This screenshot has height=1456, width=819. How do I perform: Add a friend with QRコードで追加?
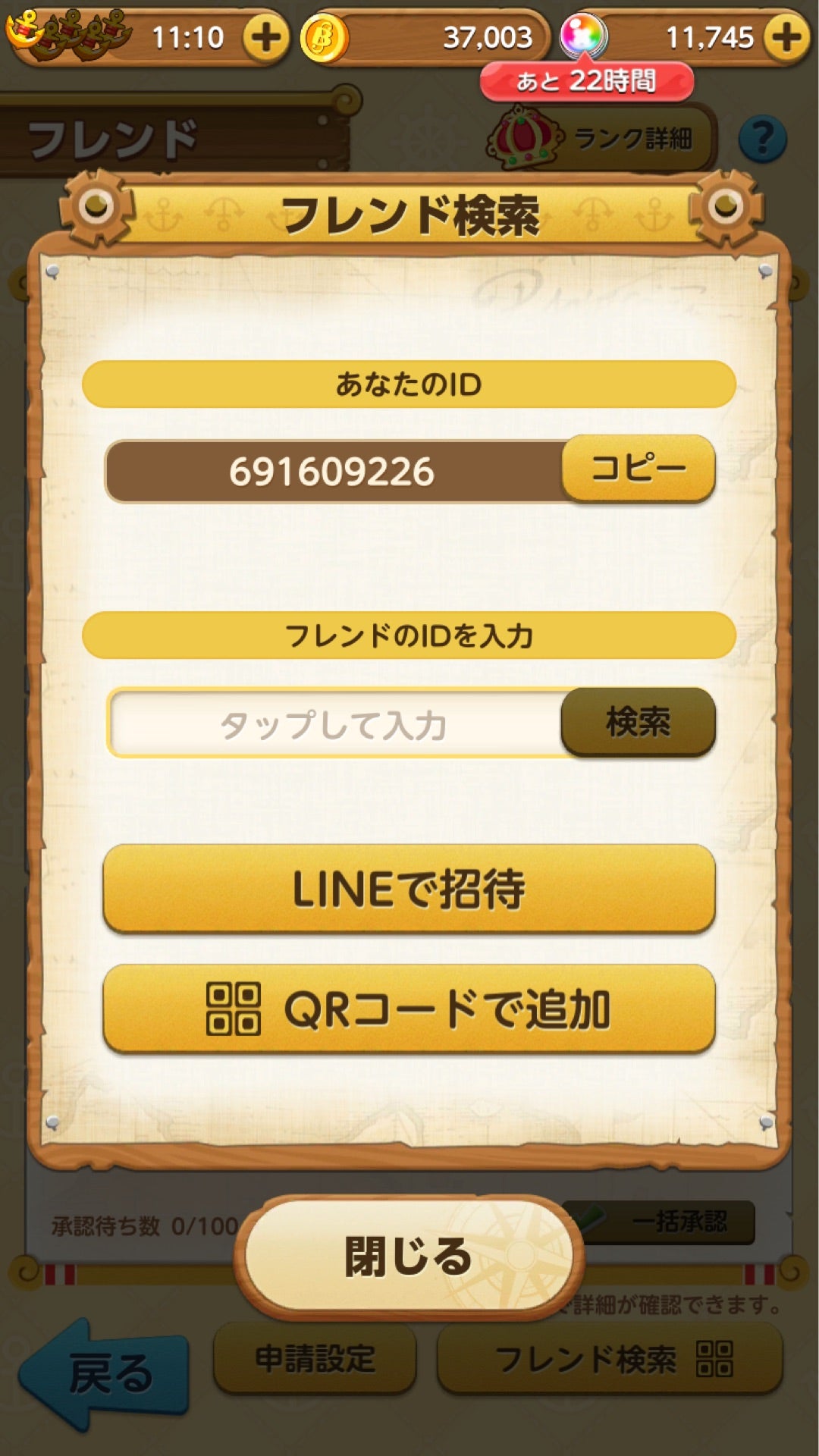click(x=409, y=1009)
